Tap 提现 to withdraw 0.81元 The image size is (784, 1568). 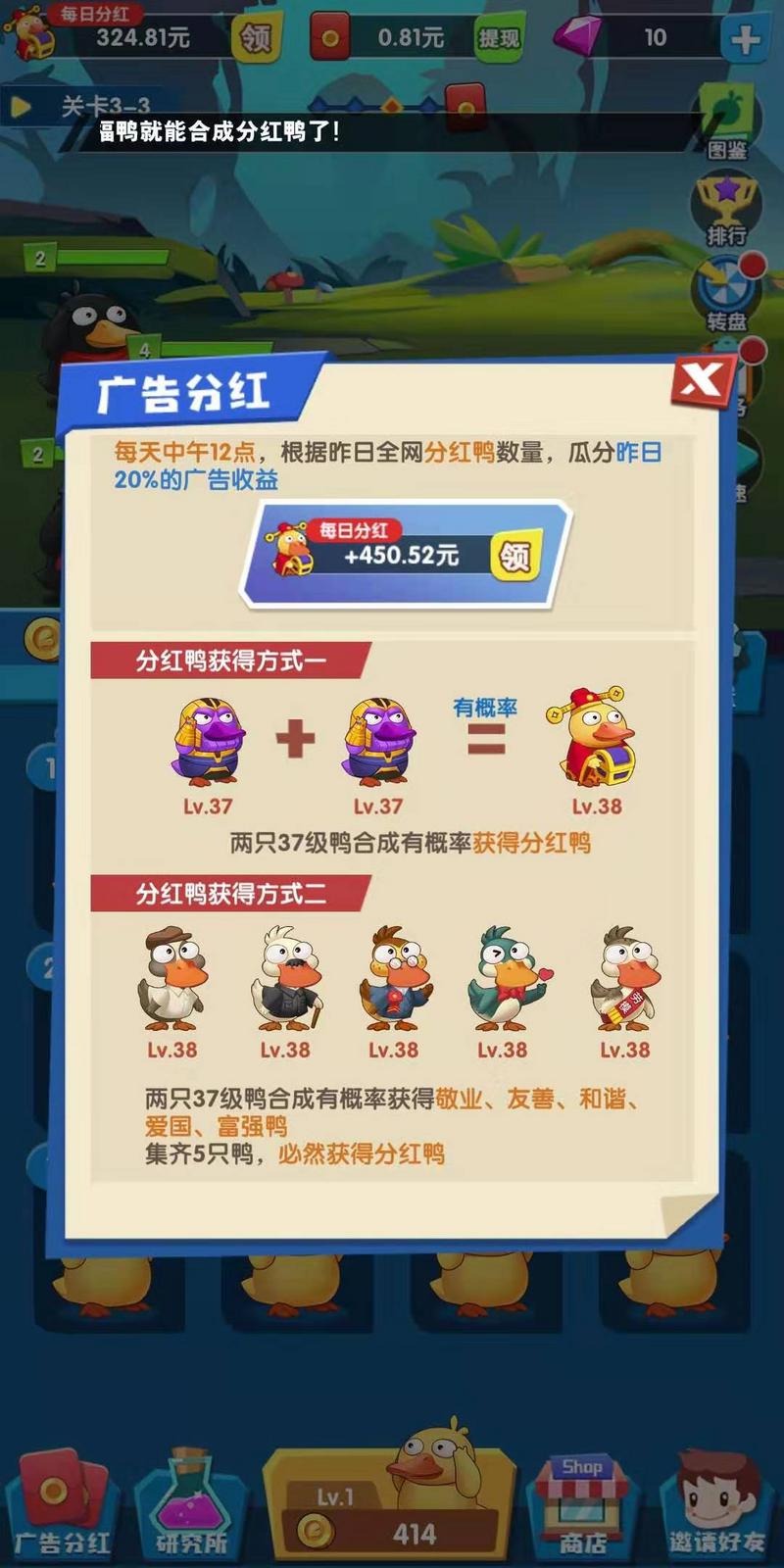(x=498, y=38)
